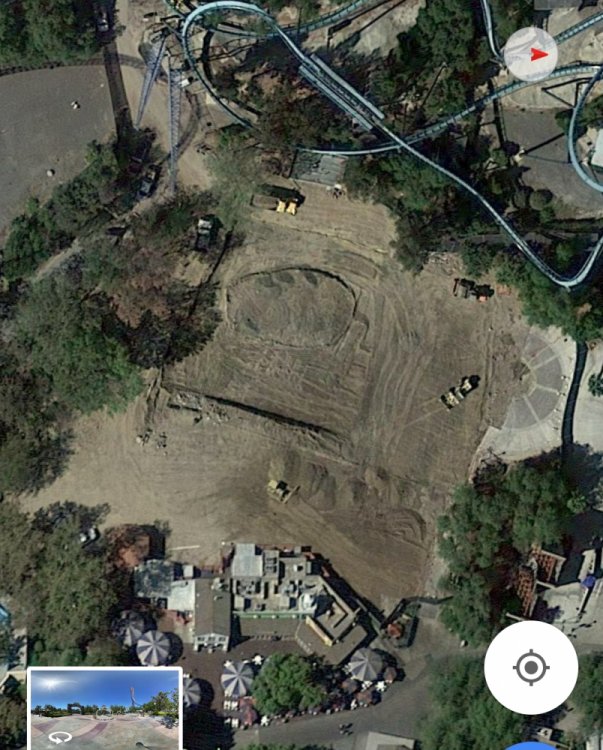Center the map on my location
603x750 pixels.
tap(531, 667)
